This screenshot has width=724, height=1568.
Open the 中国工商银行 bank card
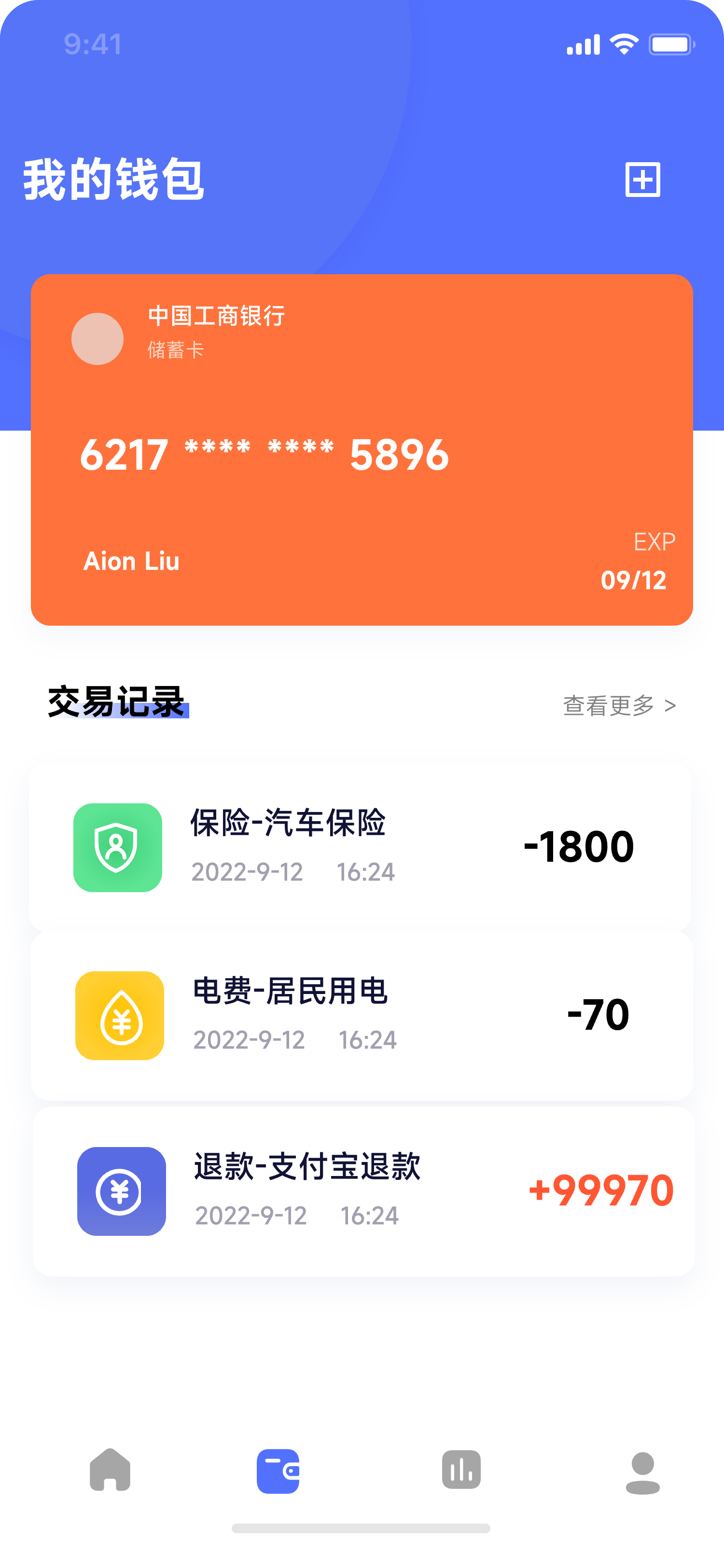[362, 449]
